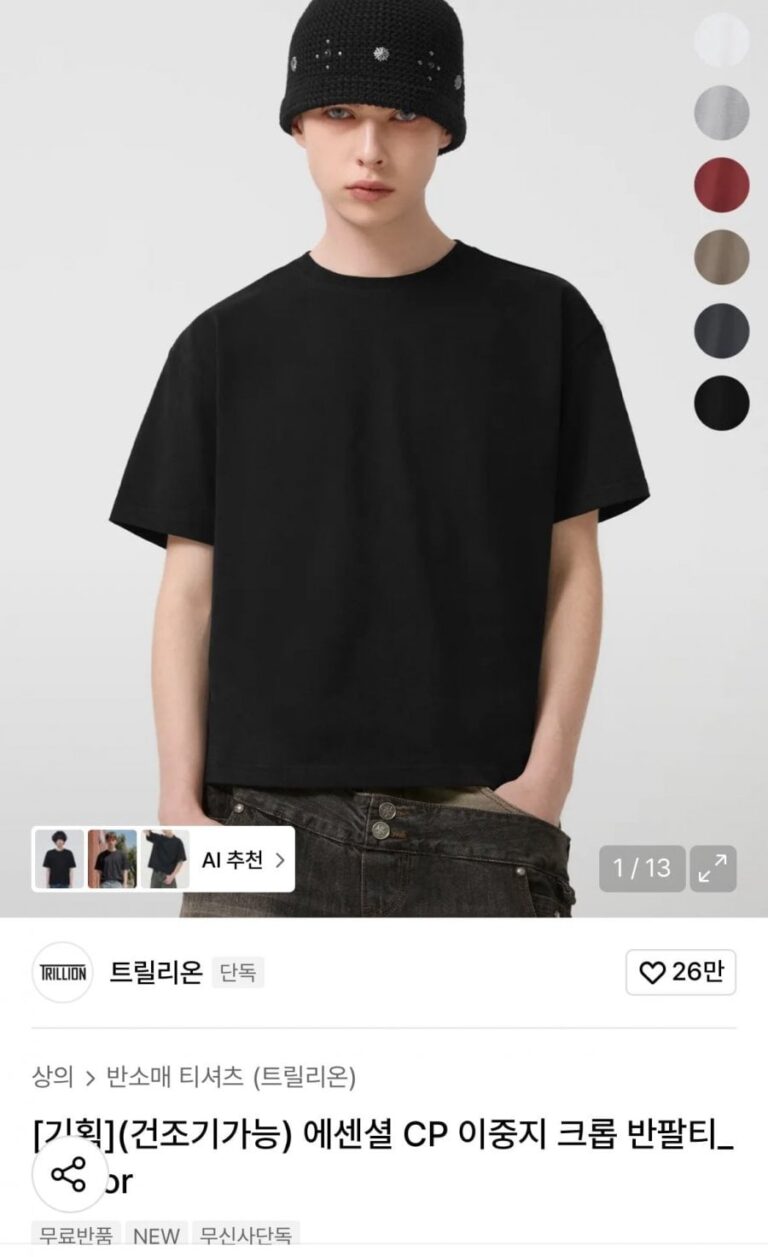Select the black color swatch
Viewport: 768px width, 1257px height.
pos(721,400)
